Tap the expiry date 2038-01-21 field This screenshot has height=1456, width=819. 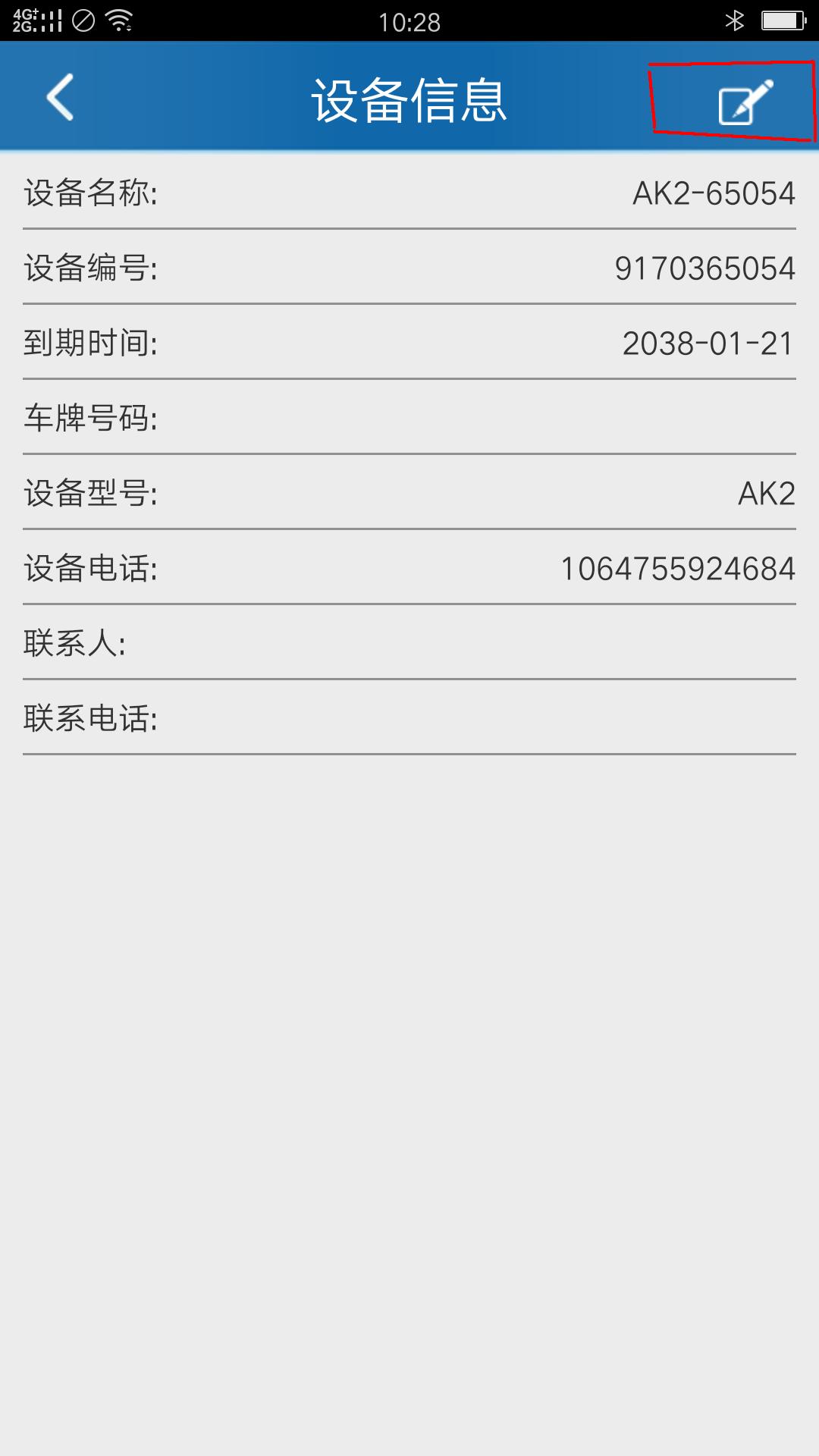pyautogui.click(x=709, y=344)
